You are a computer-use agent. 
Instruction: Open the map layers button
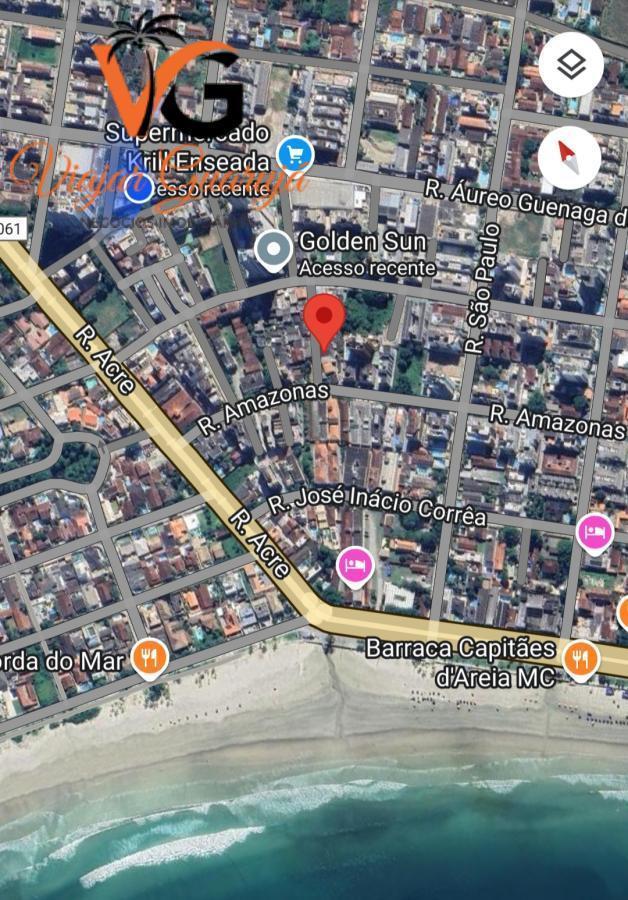tap(571, 65)
